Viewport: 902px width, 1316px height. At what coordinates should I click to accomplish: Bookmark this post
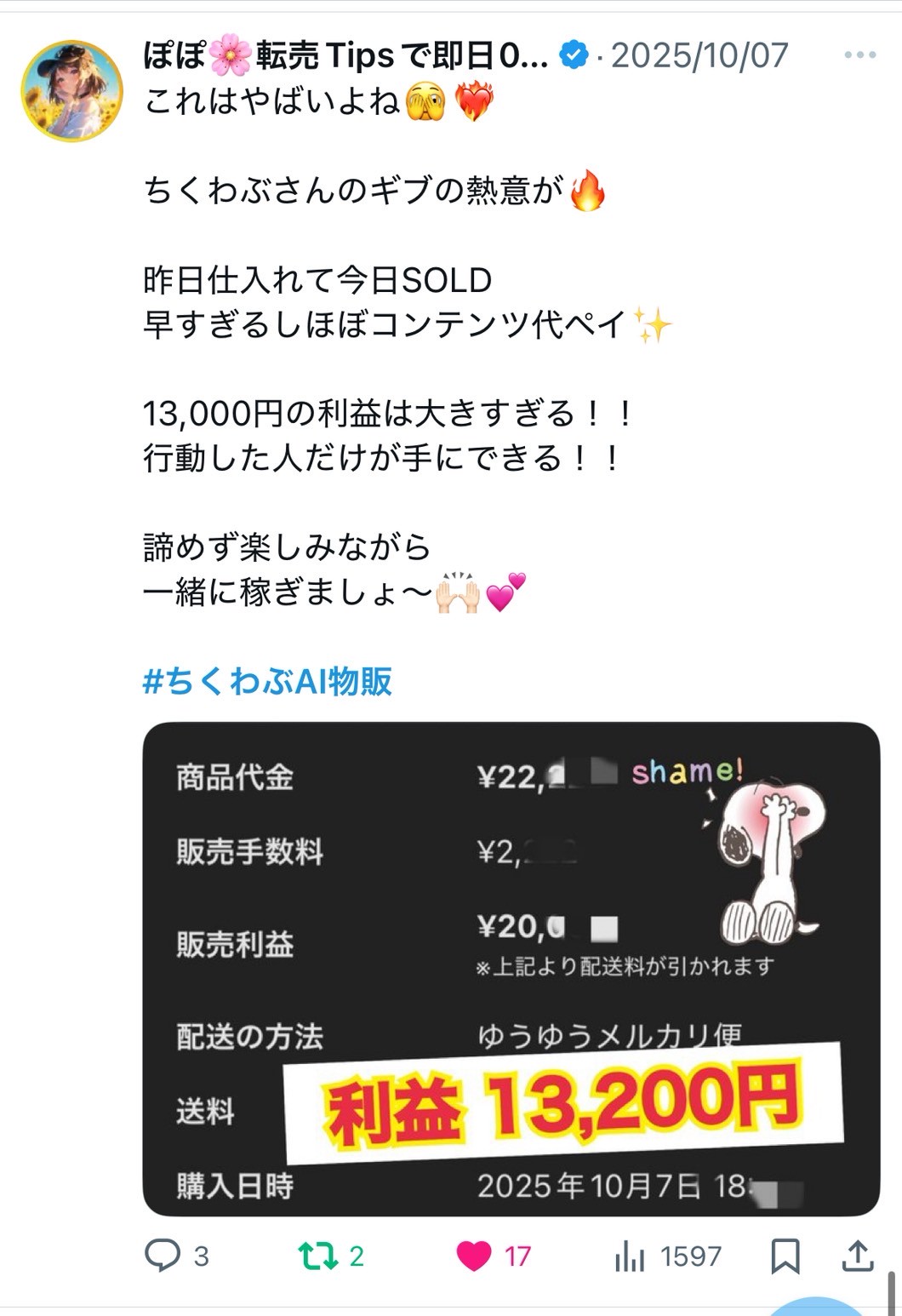[785, 1256]
